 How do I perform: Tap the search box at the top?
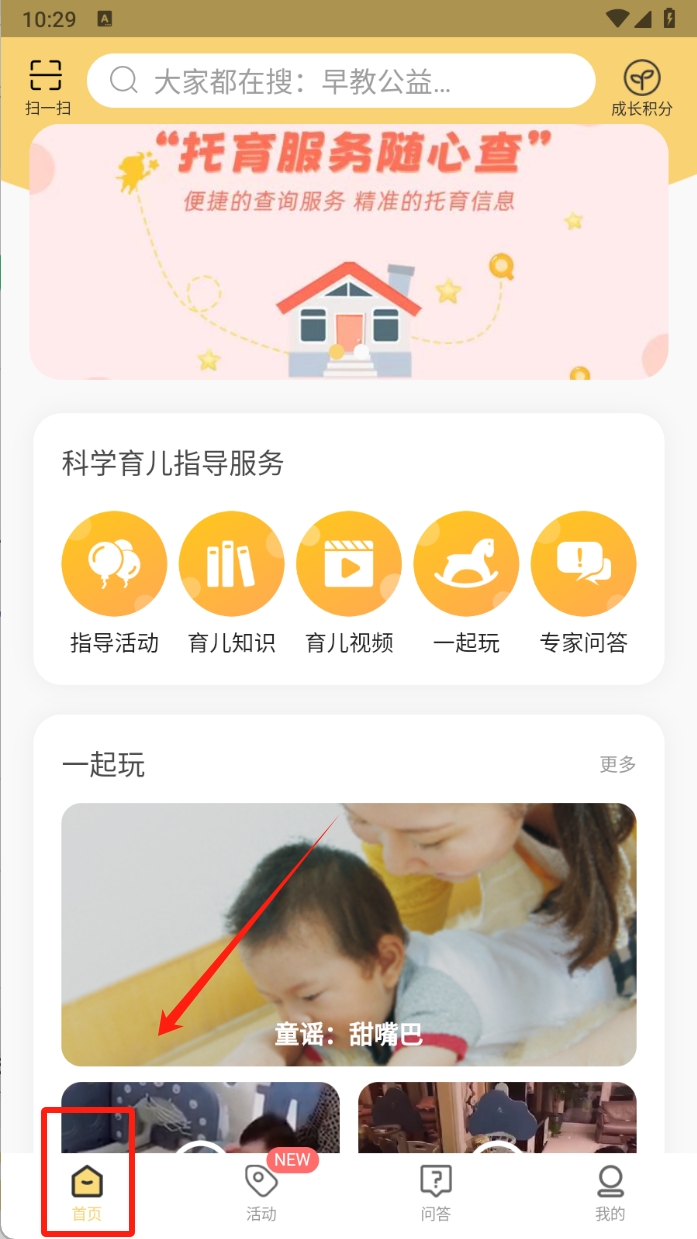[x=340, y=81]
